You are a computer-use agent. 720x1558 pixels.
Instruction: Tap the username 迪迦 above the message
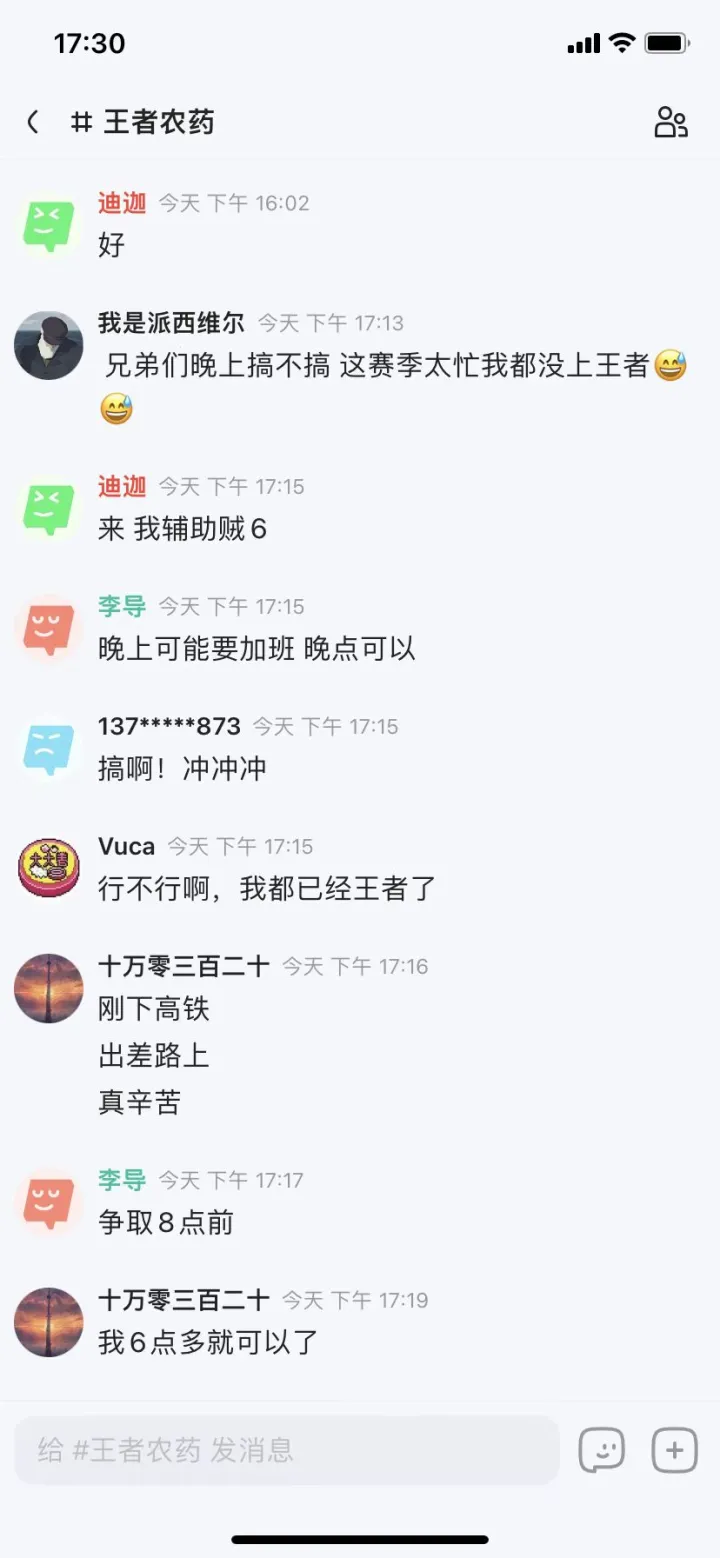pyautogui.click(x=120, y=203)
